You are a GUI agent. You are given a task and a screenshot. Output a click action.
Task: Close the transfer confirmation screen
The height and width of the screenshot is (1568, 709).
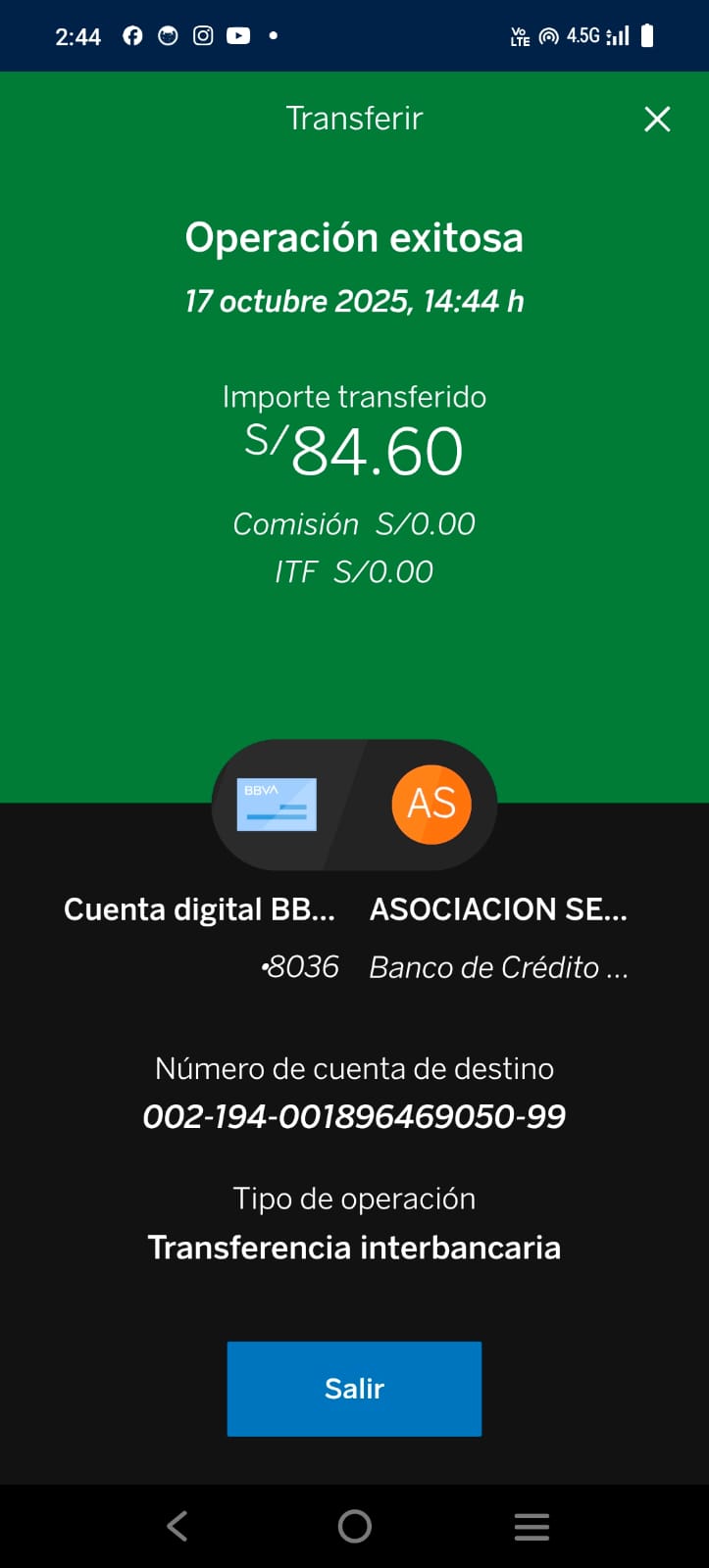[x=657, y=120]
